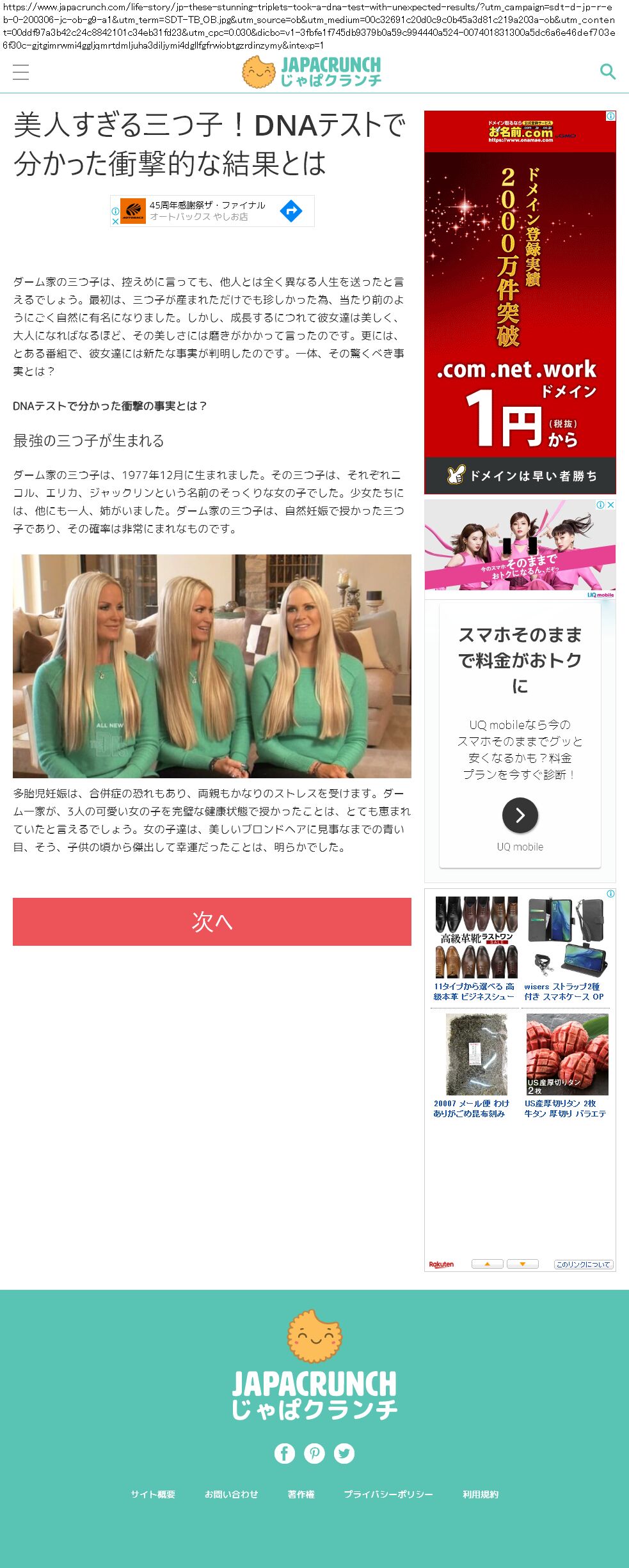This screenshot has height=1568, width=629.
Task: Close the UQ mobile banner ad
Action: click(x=611, y=505)
